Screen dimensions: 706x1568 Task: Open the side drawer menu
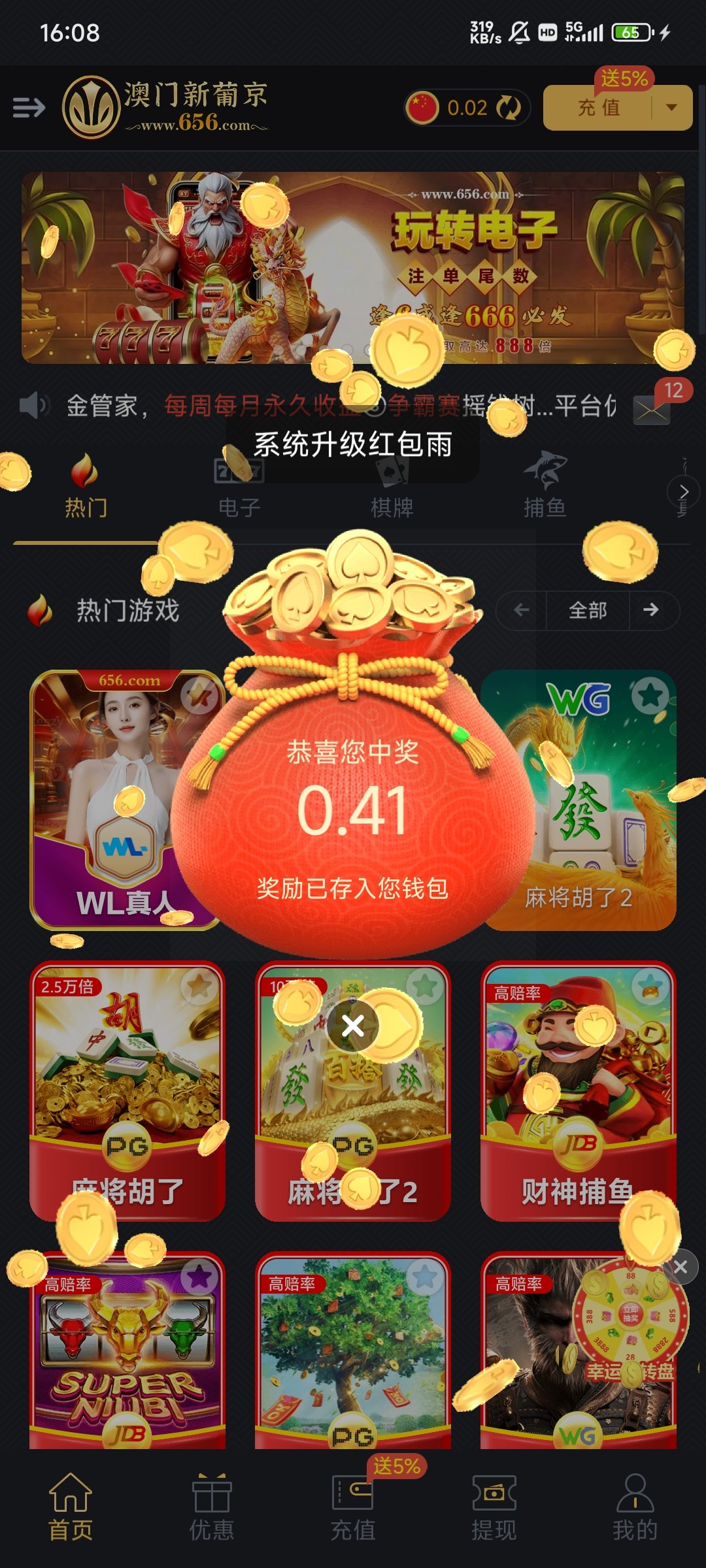(29, 107)
